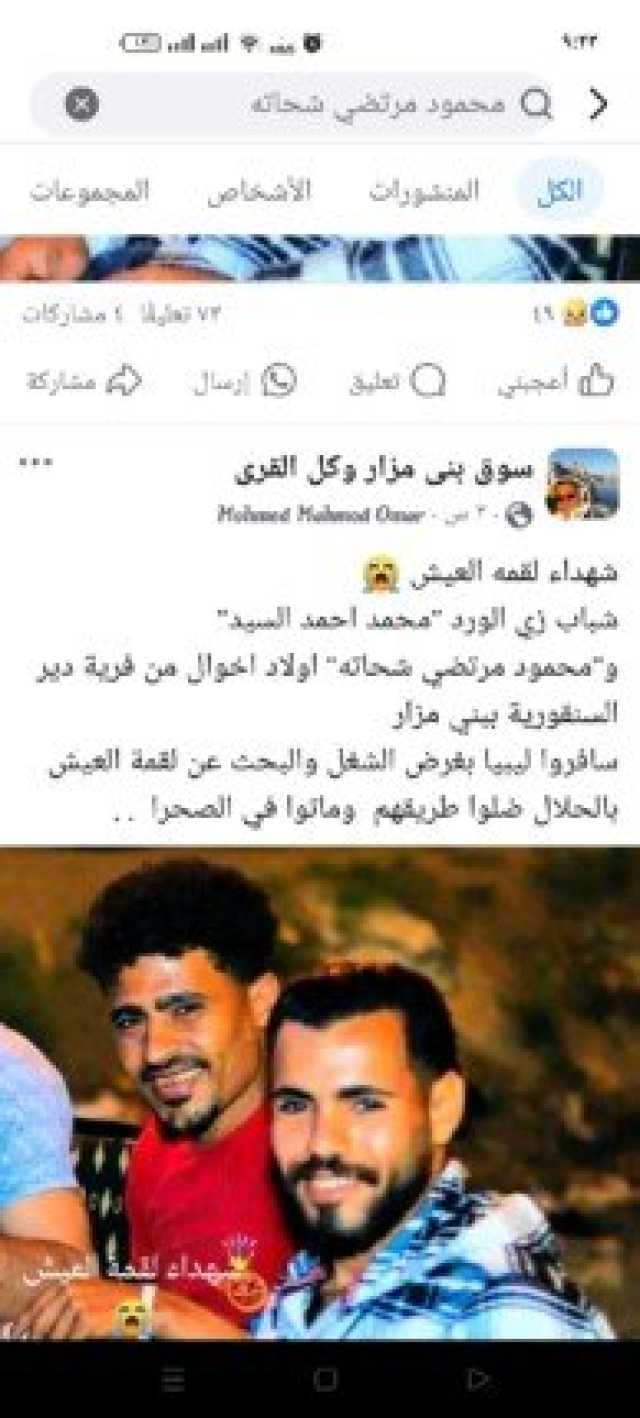Like the post with أعجبني button
The width and height of the screenshot is (640, 1418).
pyautogui.click(x=555, y=381)
